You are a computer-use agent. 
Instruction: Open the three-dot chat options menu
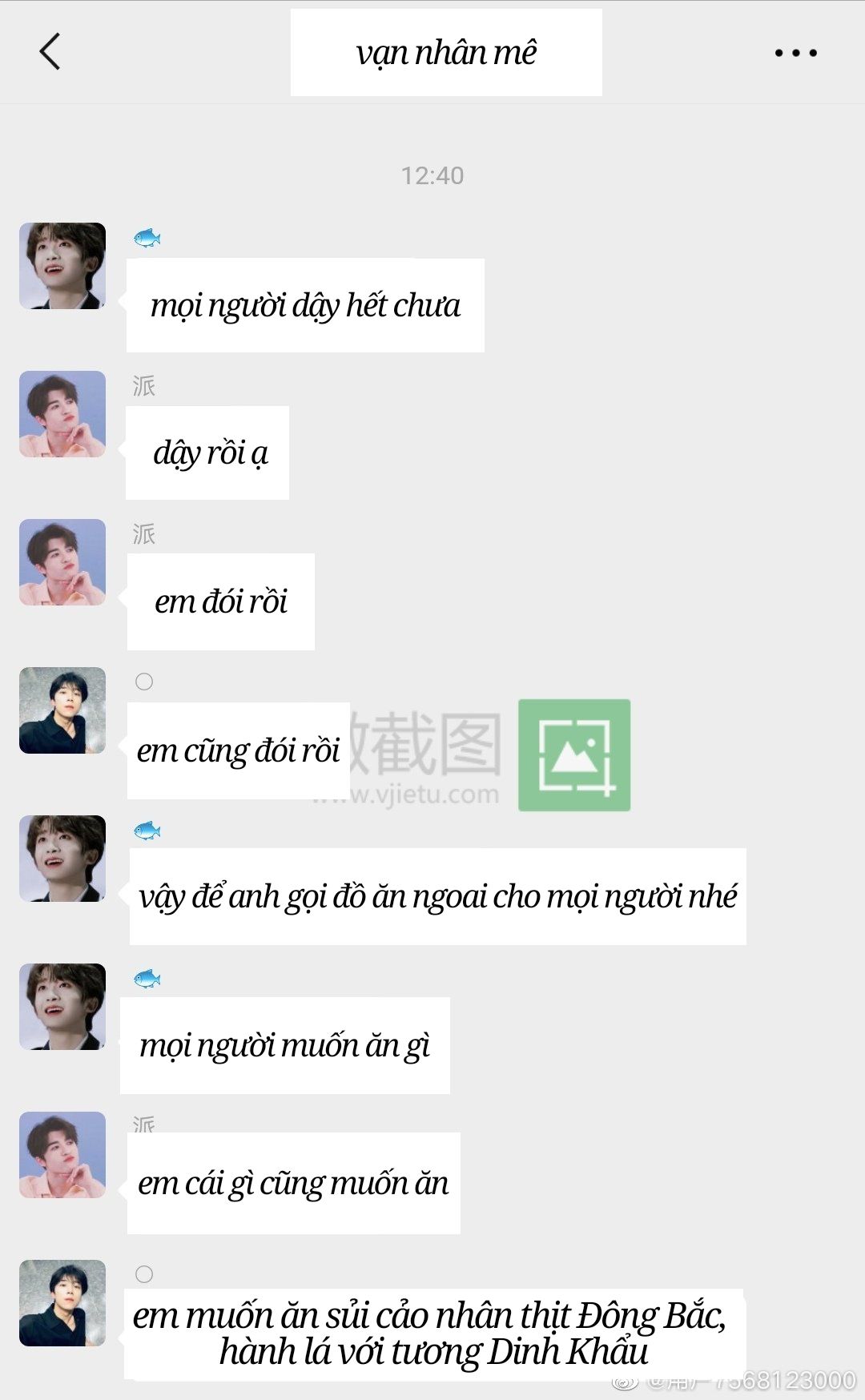795,53
